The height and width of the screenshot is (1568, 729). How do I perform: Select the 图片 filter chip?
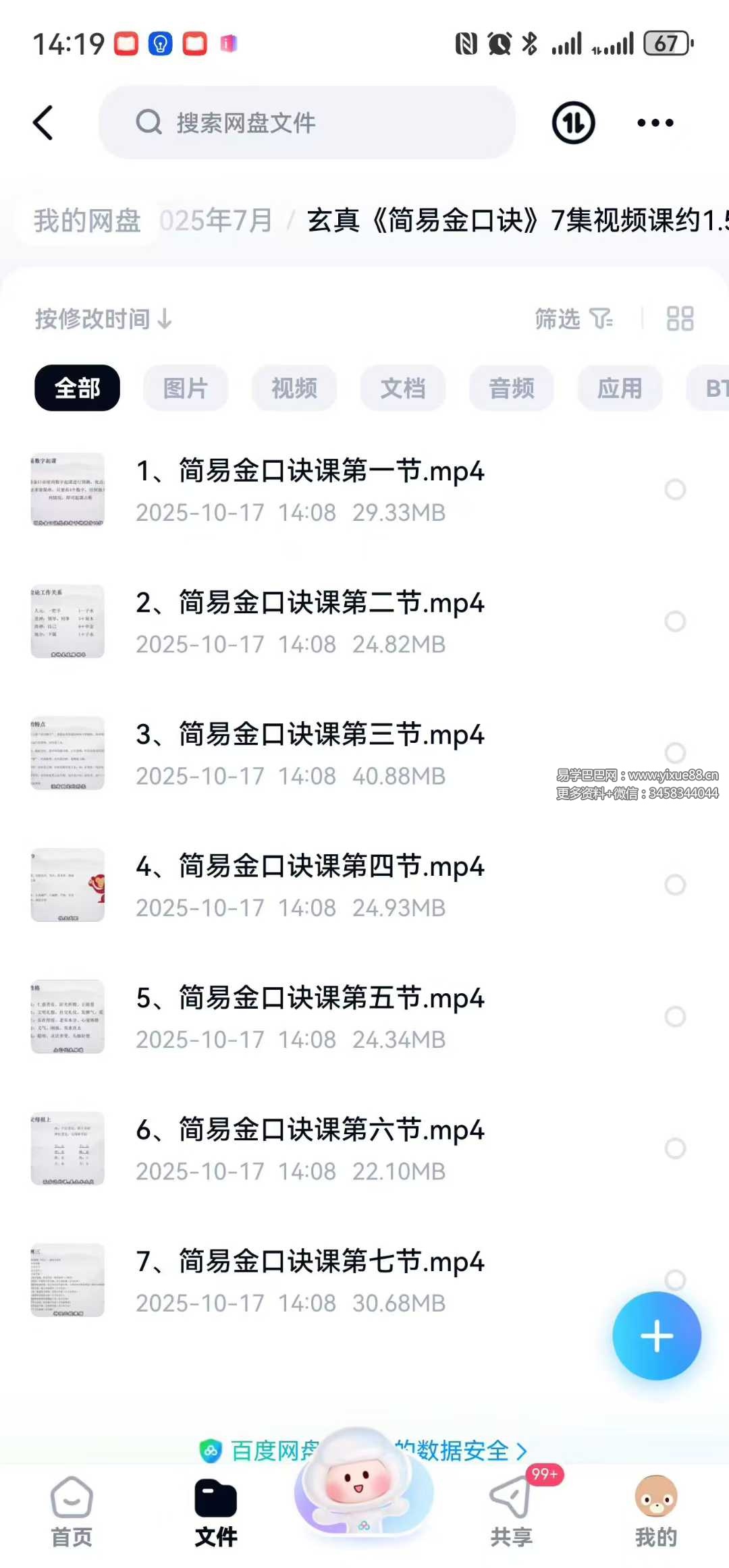point(185,388)
